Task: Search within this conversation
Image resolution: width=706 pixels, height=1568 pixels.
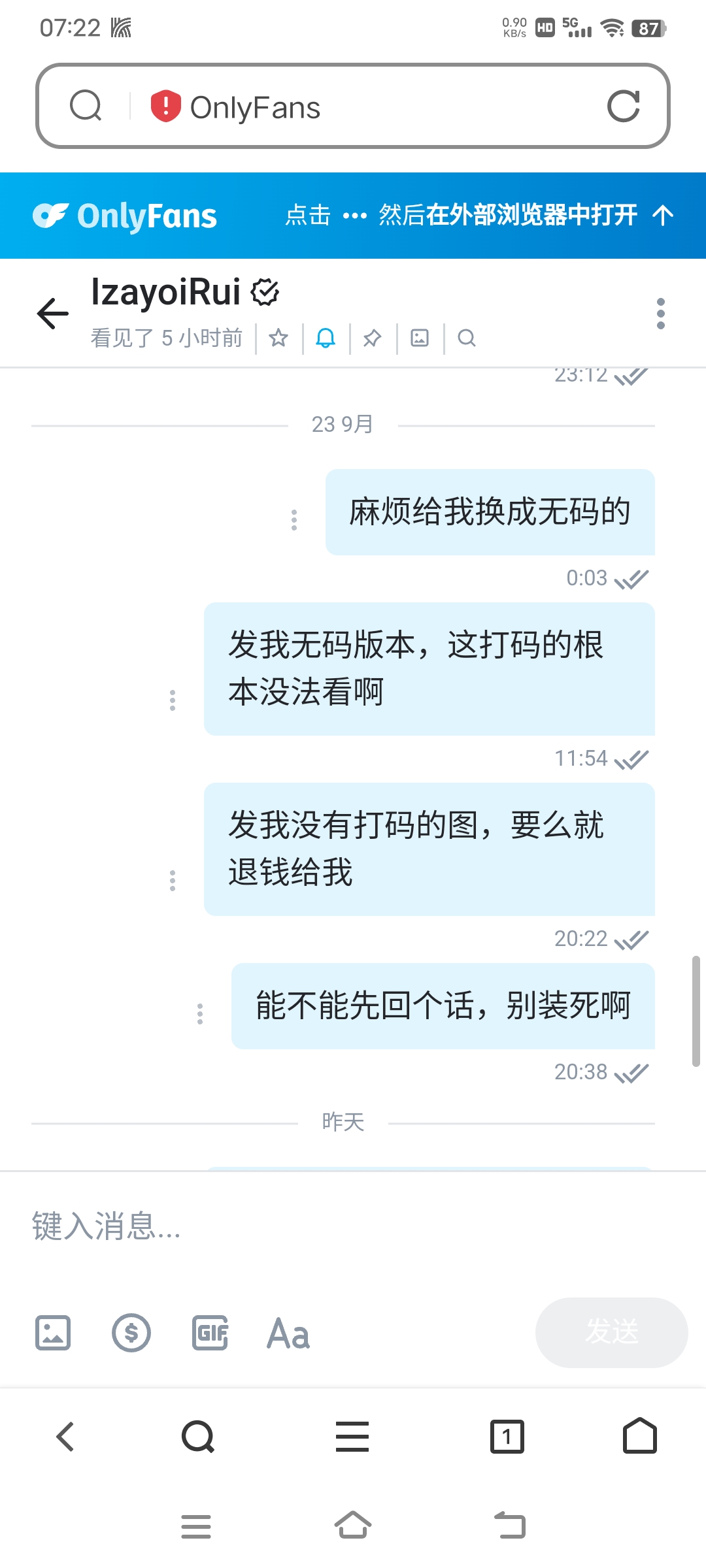Action: coord(467,338)
